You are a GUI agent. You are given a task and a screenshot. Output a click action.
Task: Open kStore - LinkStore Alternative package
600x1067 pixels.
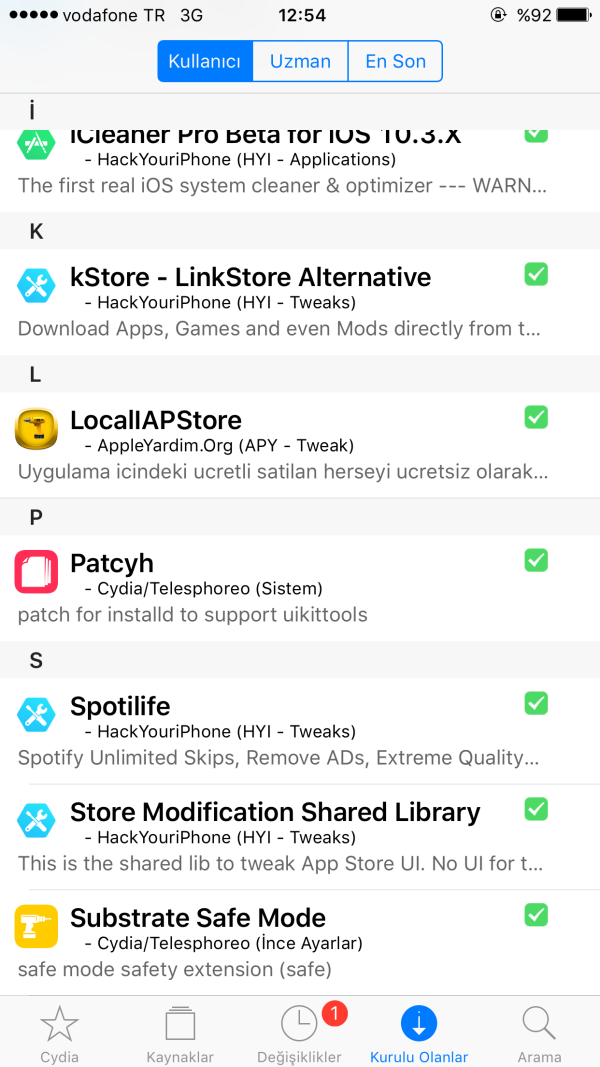click(280, 301)
